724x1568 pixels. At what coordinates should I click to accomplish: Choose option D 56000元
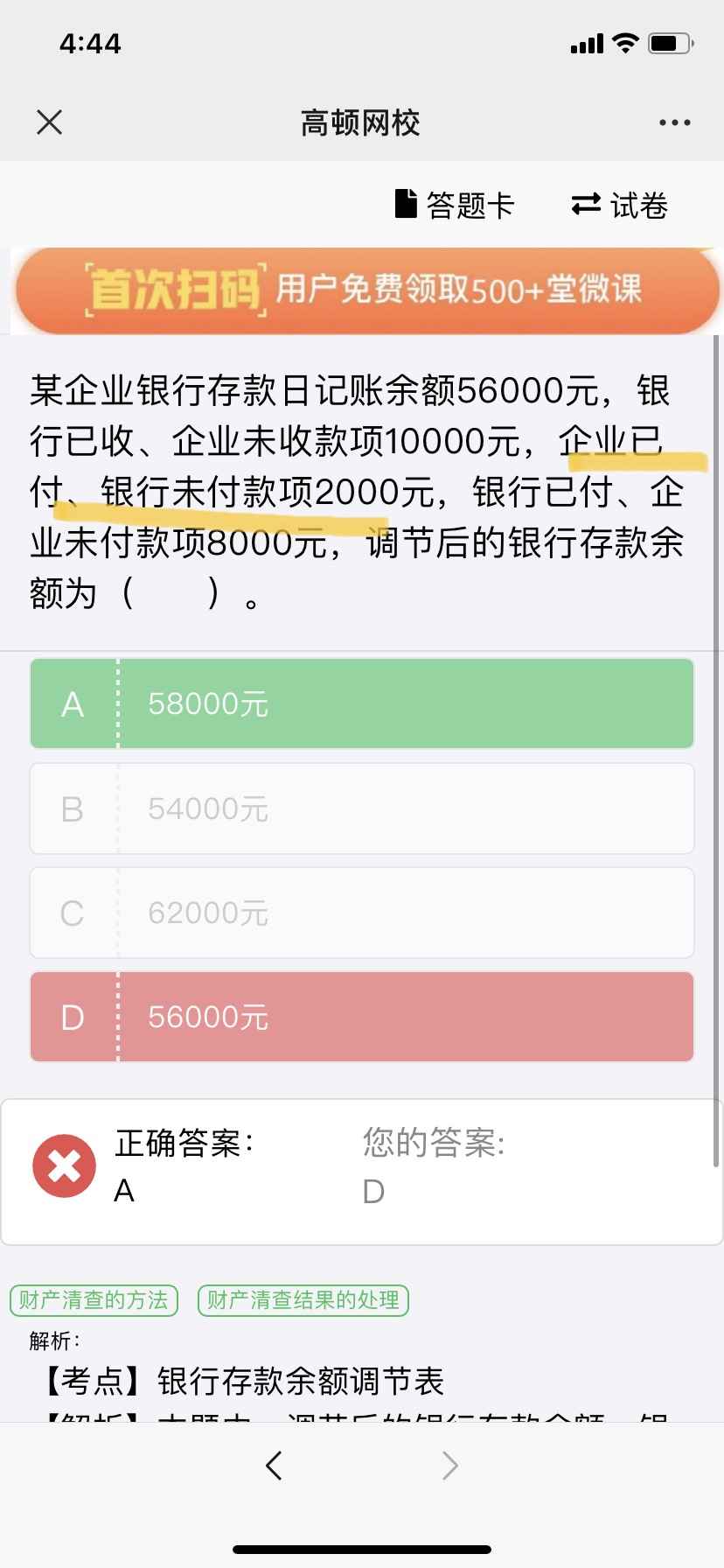tap(362, 1017)
